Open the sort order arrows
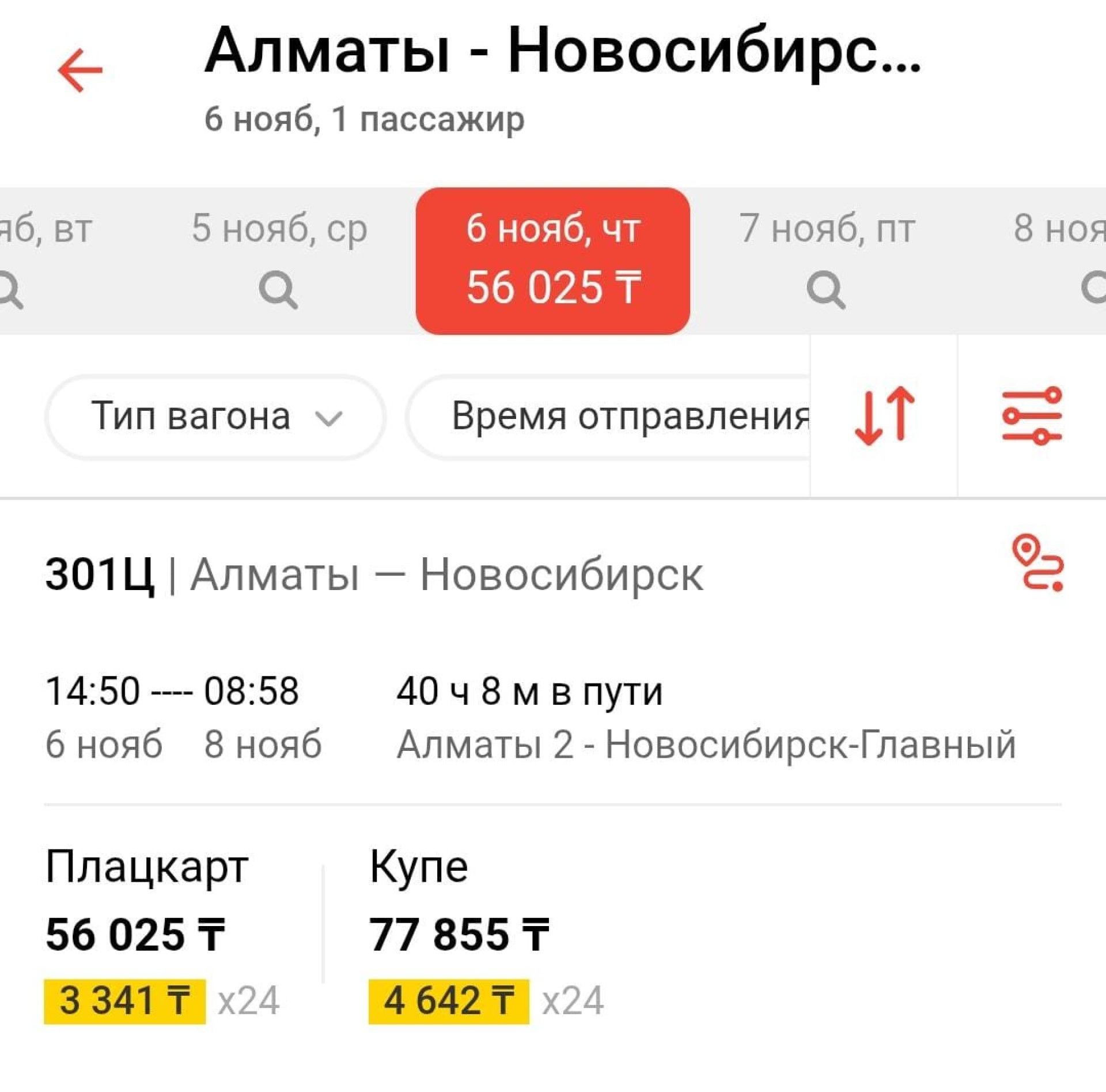The width and height of the screenshot is (1106, 1092). (x=884, y=415)
